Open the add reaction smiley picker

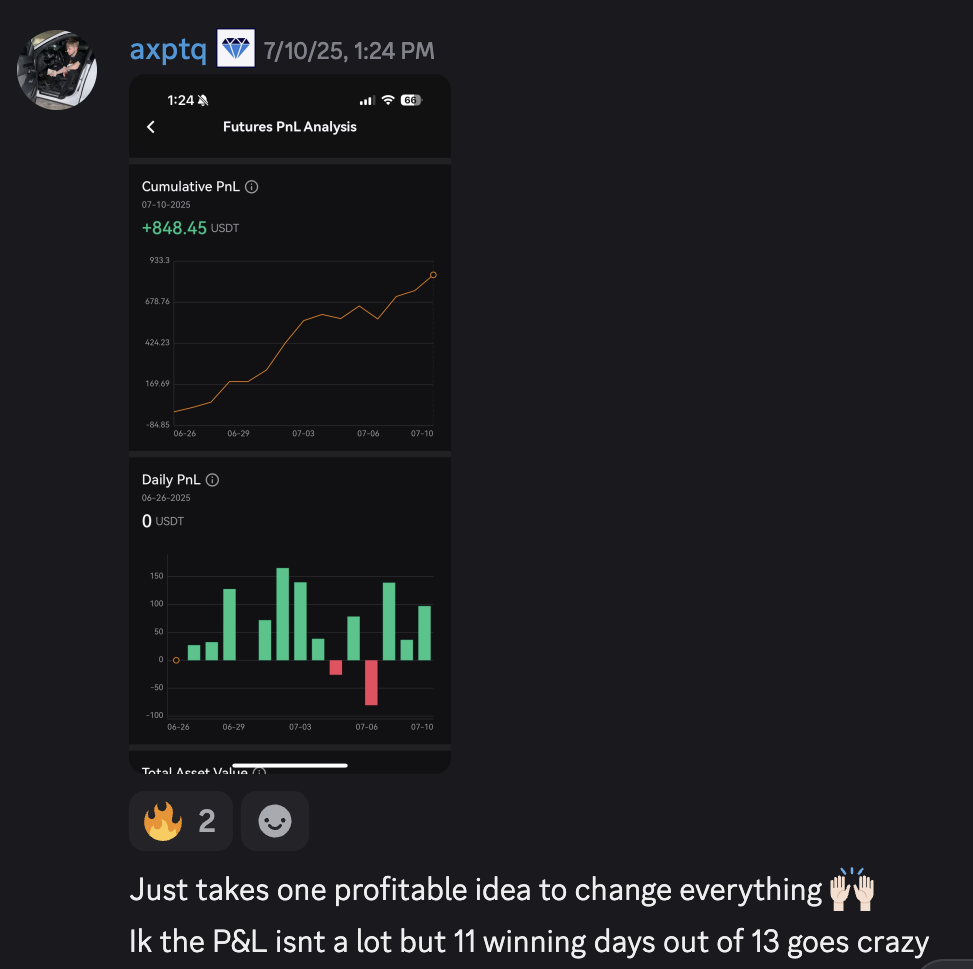(275, 821)
